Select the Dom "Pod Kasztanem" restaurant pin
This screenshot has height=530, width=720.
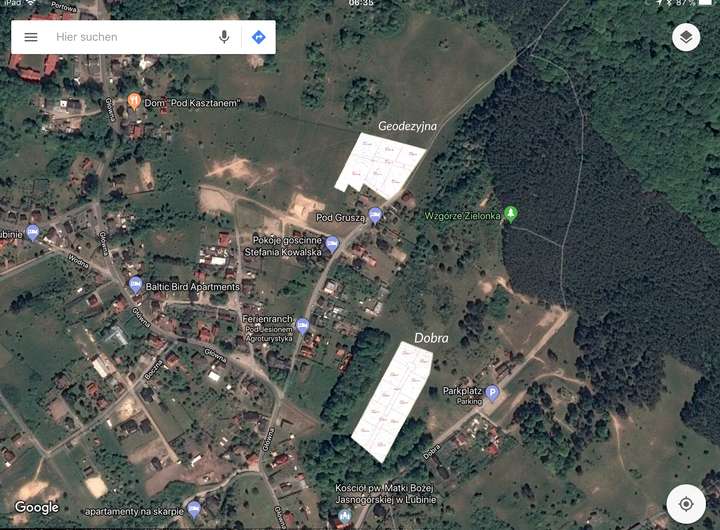(134, 101)
